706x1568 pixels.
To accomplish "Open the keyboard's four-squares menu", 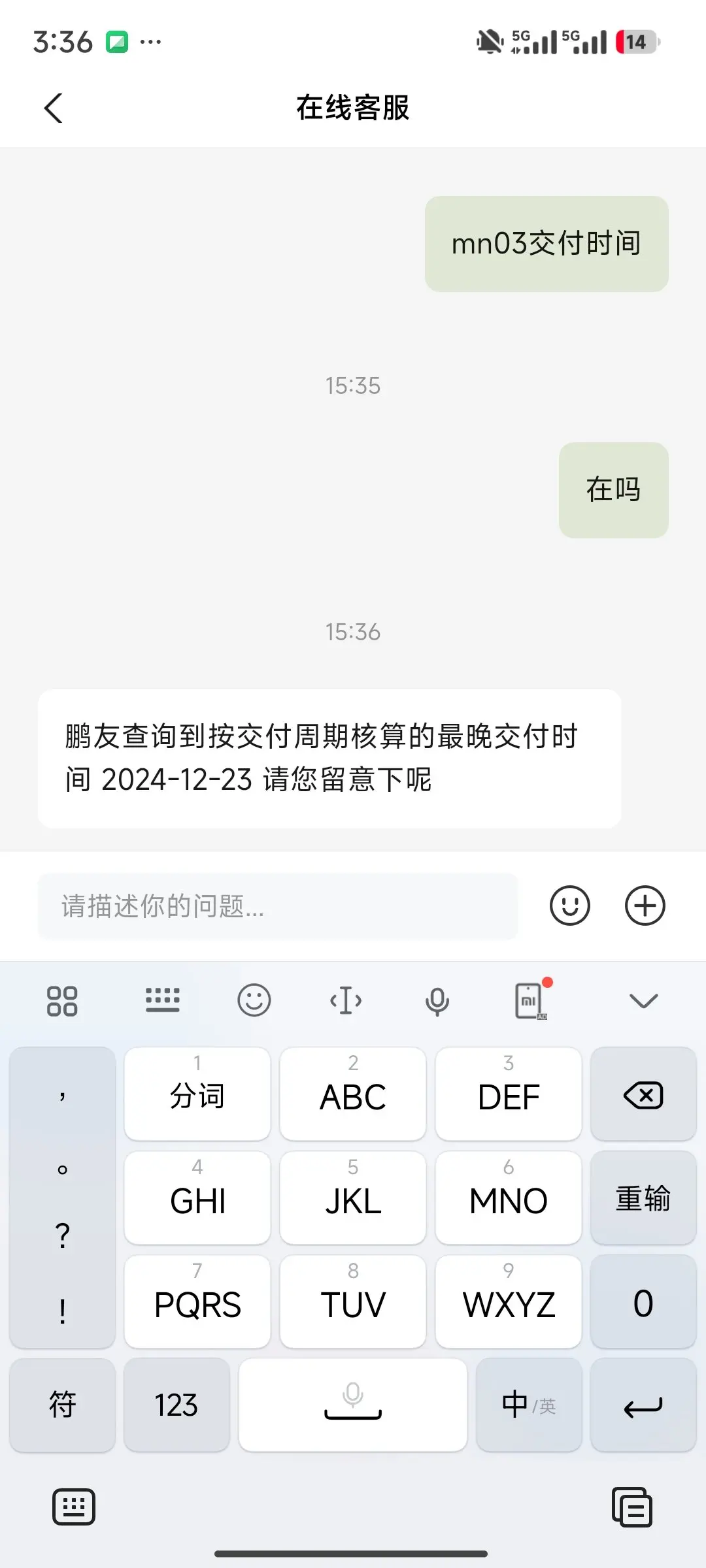I will point(62,1001).
